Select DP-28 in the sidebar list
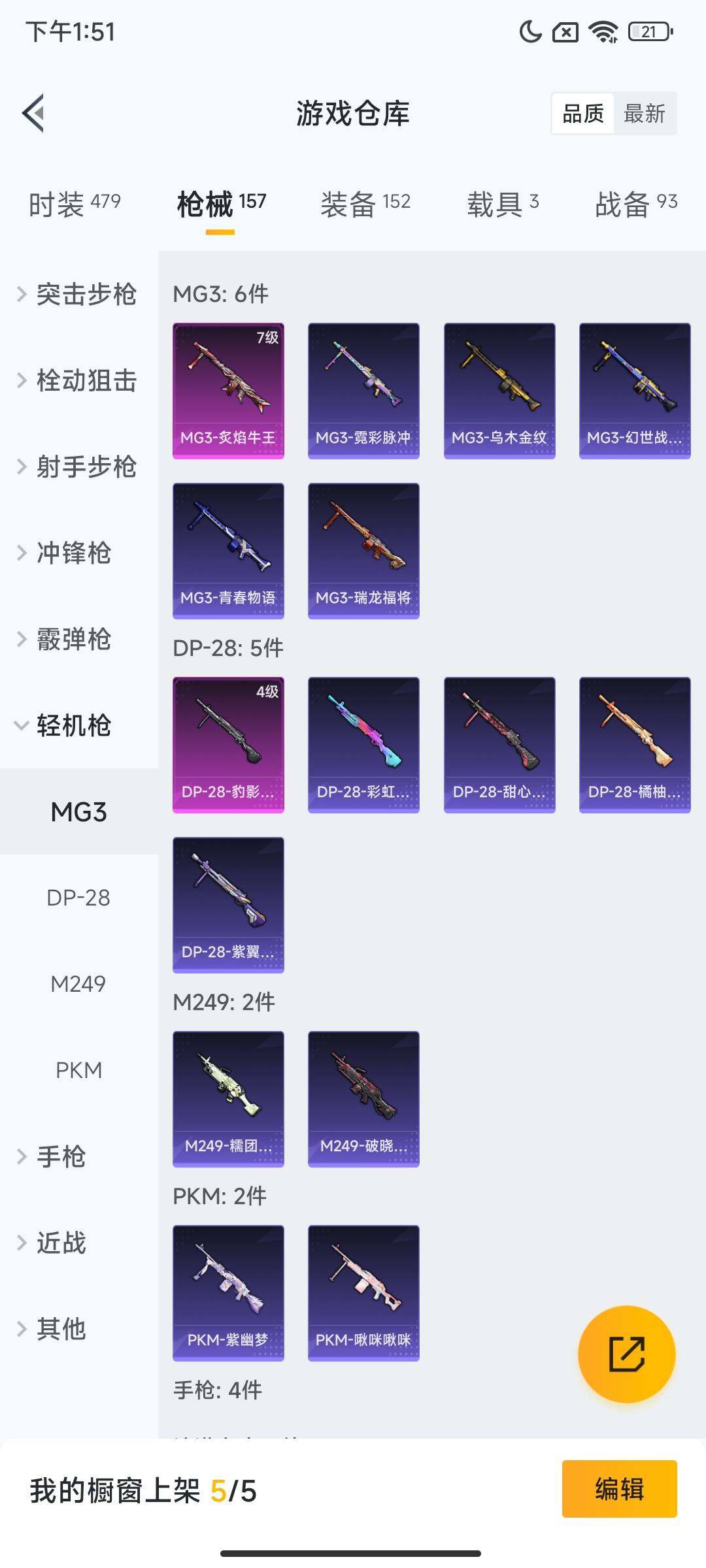Screen dimensions: 706x1568 (x=79, y=897)
